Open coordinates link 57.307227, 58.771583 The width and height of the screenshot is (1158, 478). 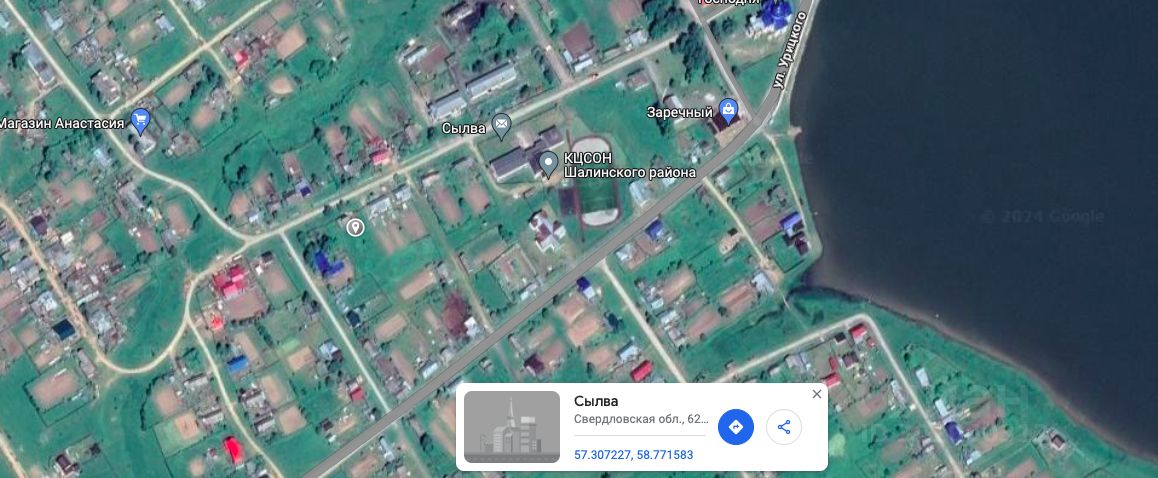633,455
